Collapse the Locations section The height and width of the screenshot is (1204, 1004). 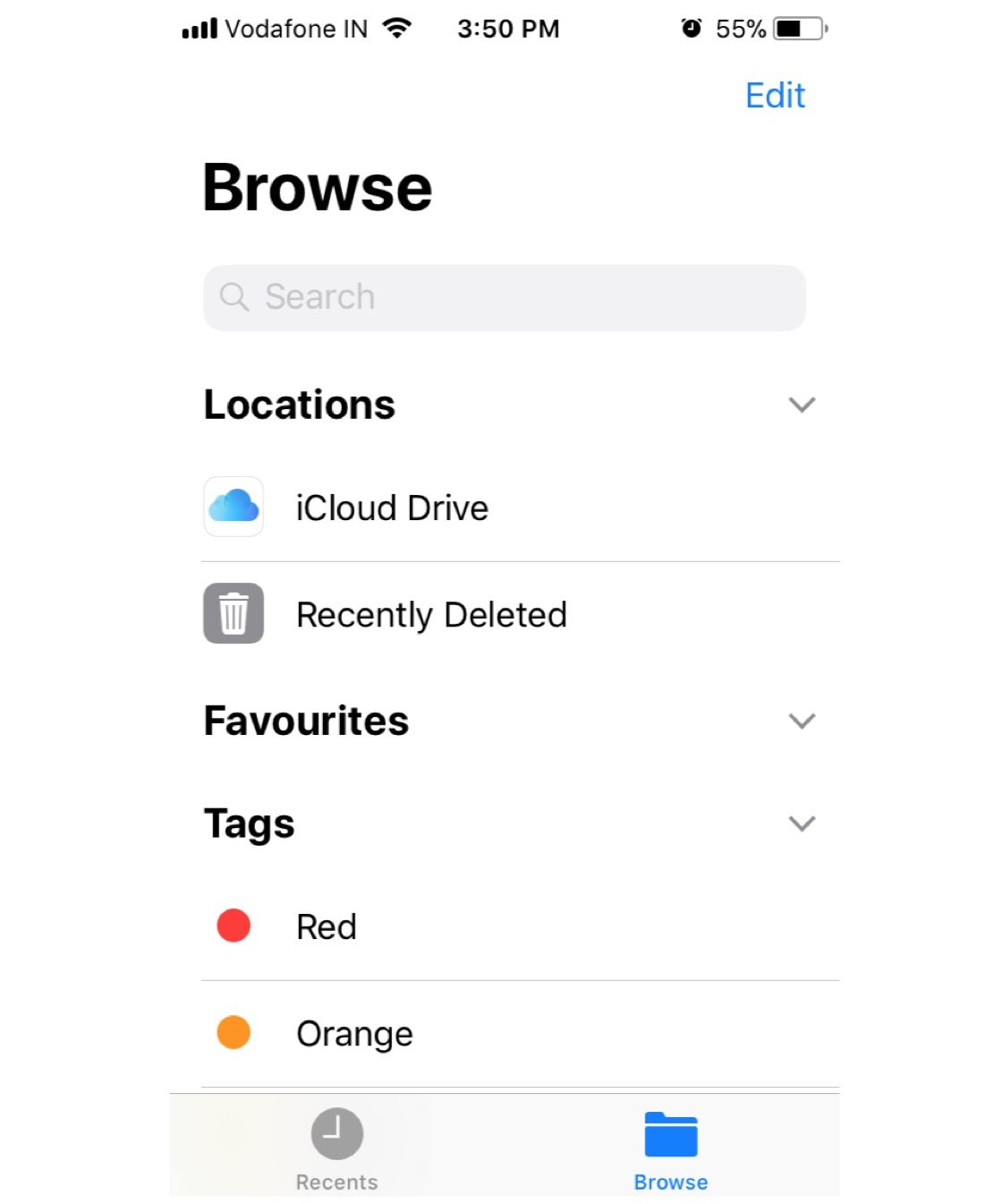(802, 405)
